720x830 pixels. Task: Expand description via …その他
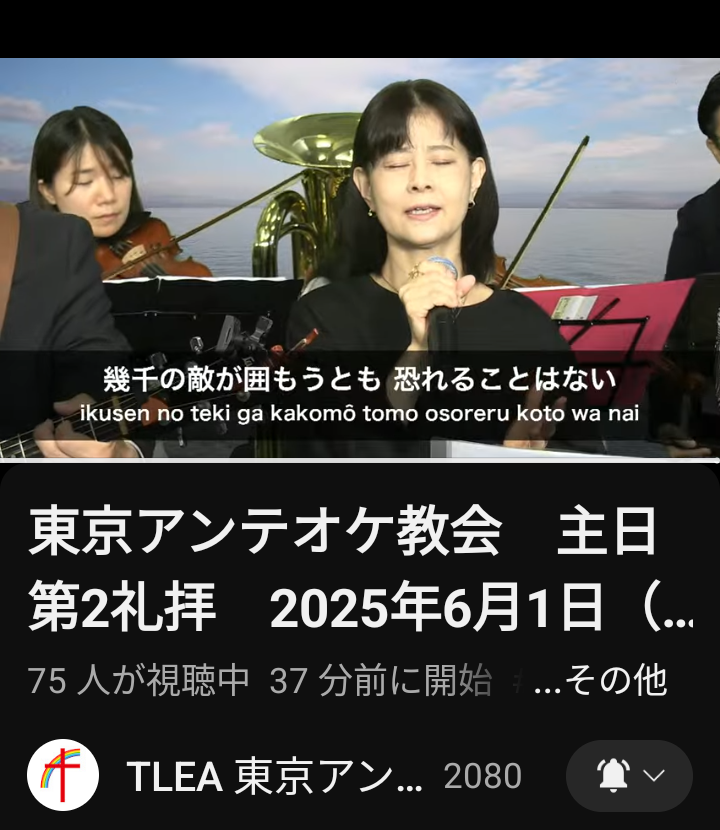[x=601, y=682]
